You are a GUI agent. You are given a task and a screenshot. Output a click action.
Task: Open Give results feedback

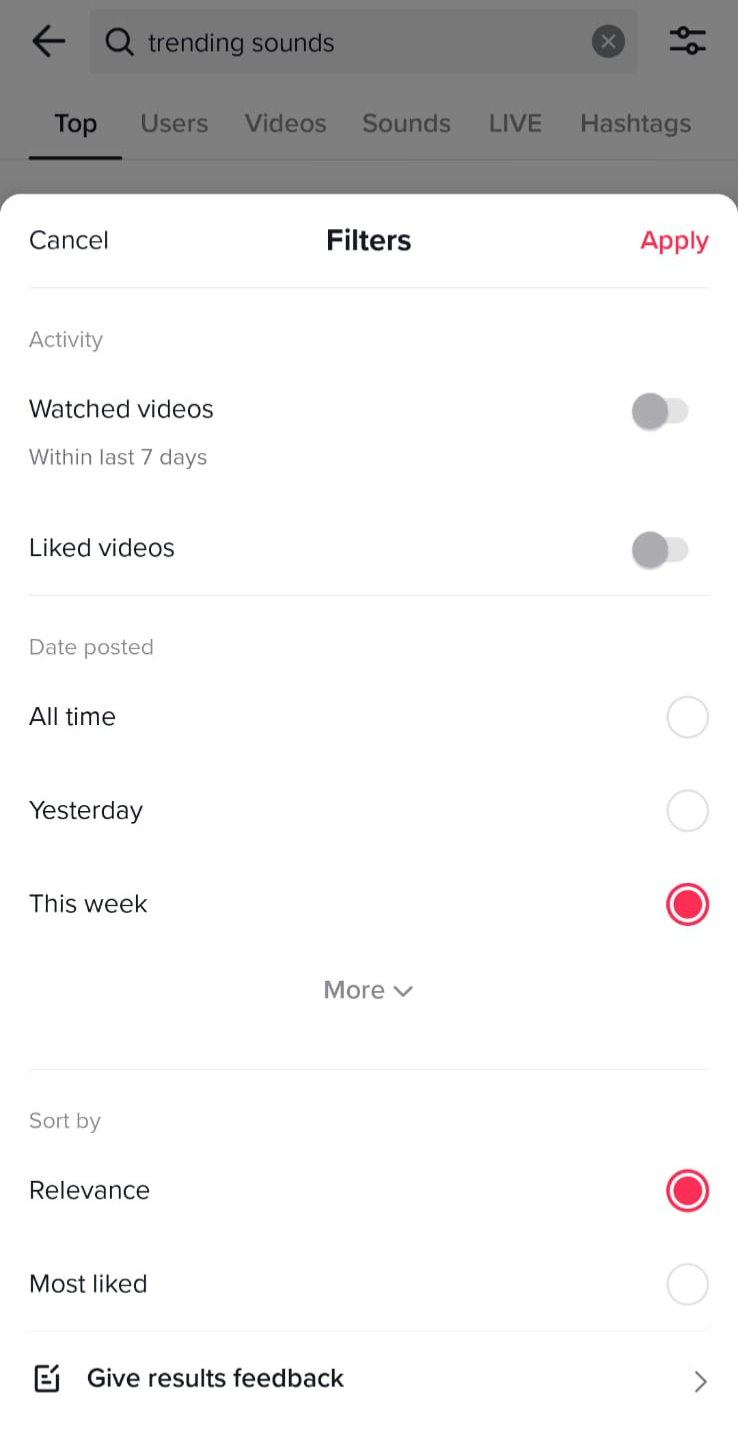368,1379
